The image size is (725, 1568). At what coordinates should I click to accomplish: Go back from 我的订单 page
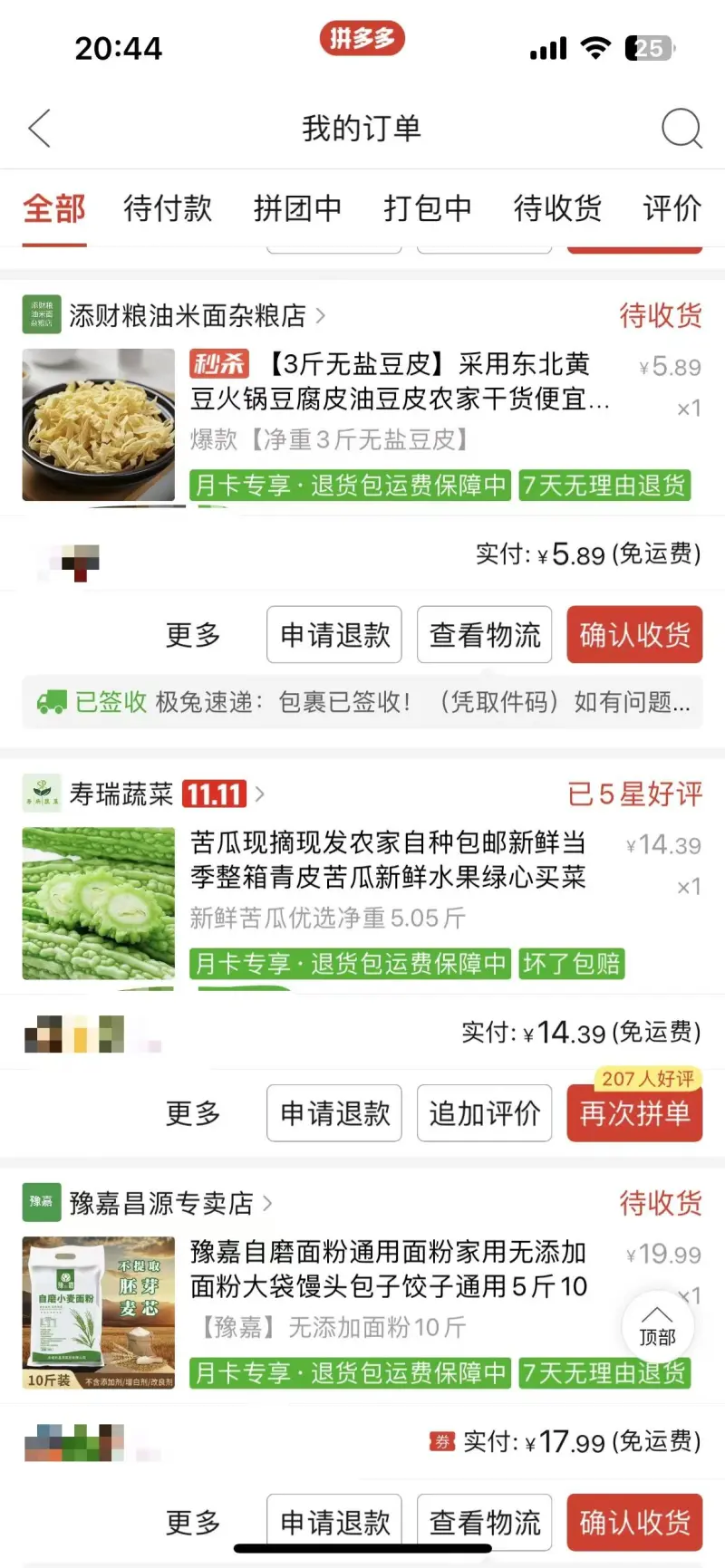click(40, 129)
